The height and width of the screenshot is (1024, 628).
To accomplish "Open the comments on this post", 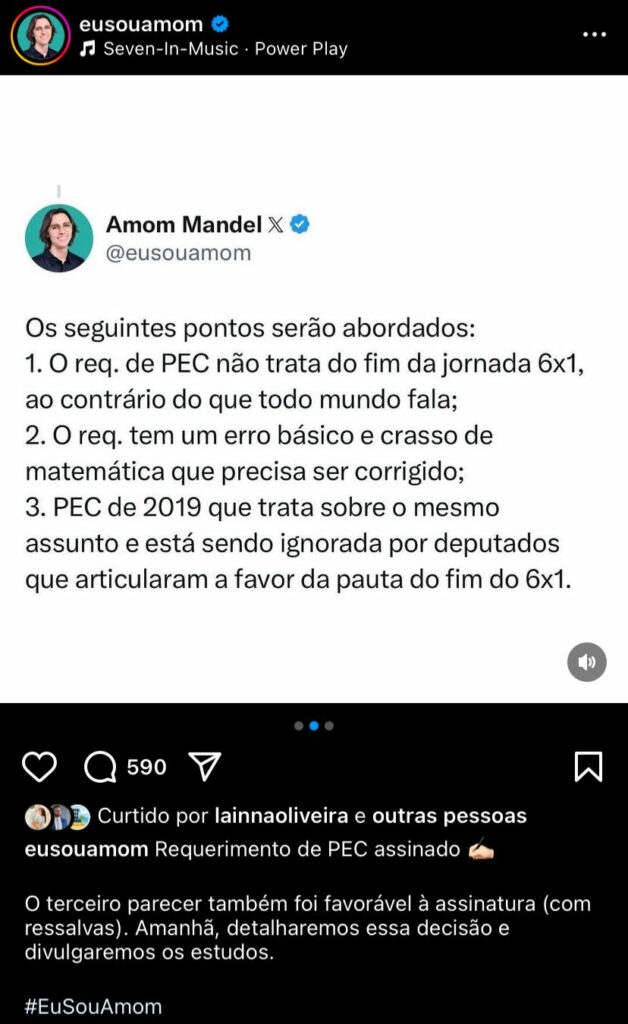I will point(101,767).
